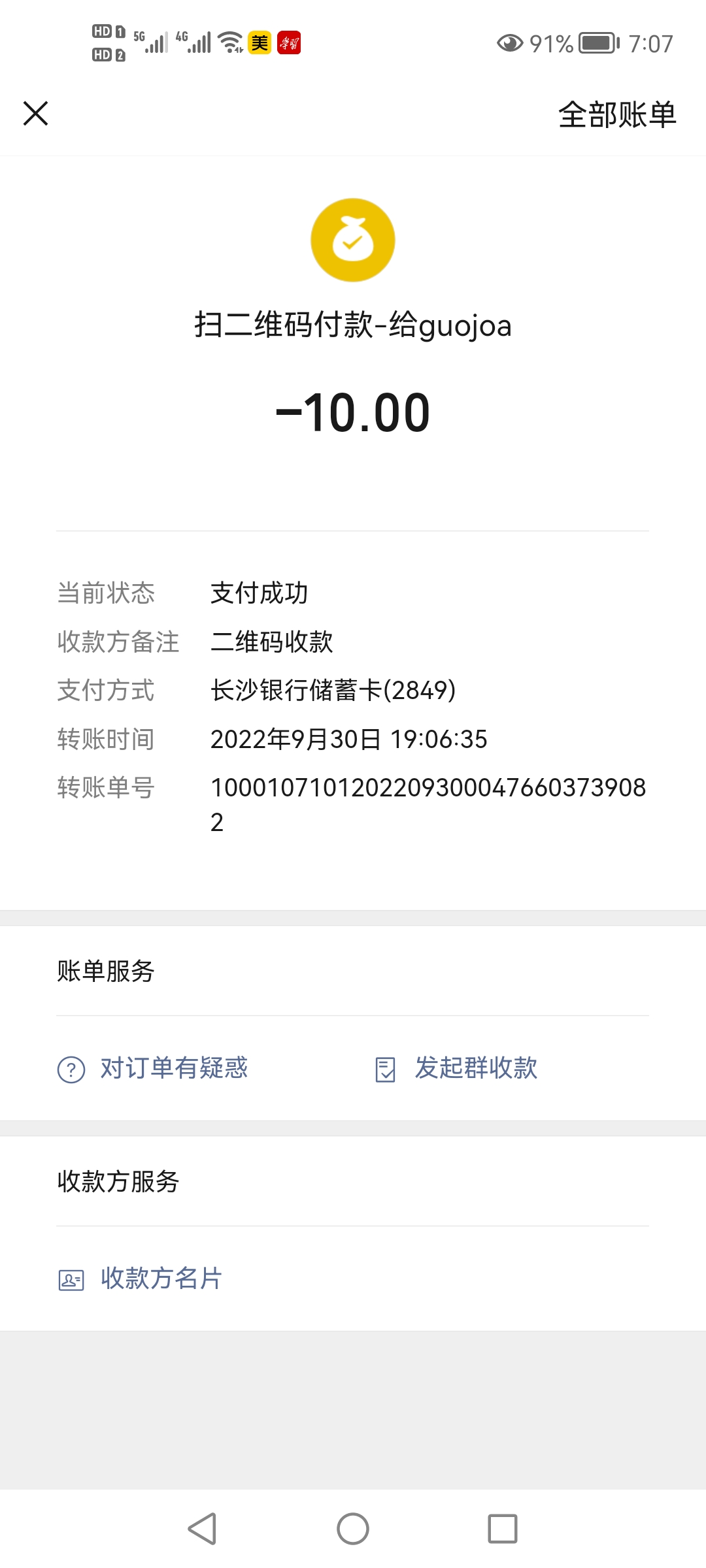Tap the HD1 status indicator
Viewport: 706px width, 1568px height.
pos(106,31)
